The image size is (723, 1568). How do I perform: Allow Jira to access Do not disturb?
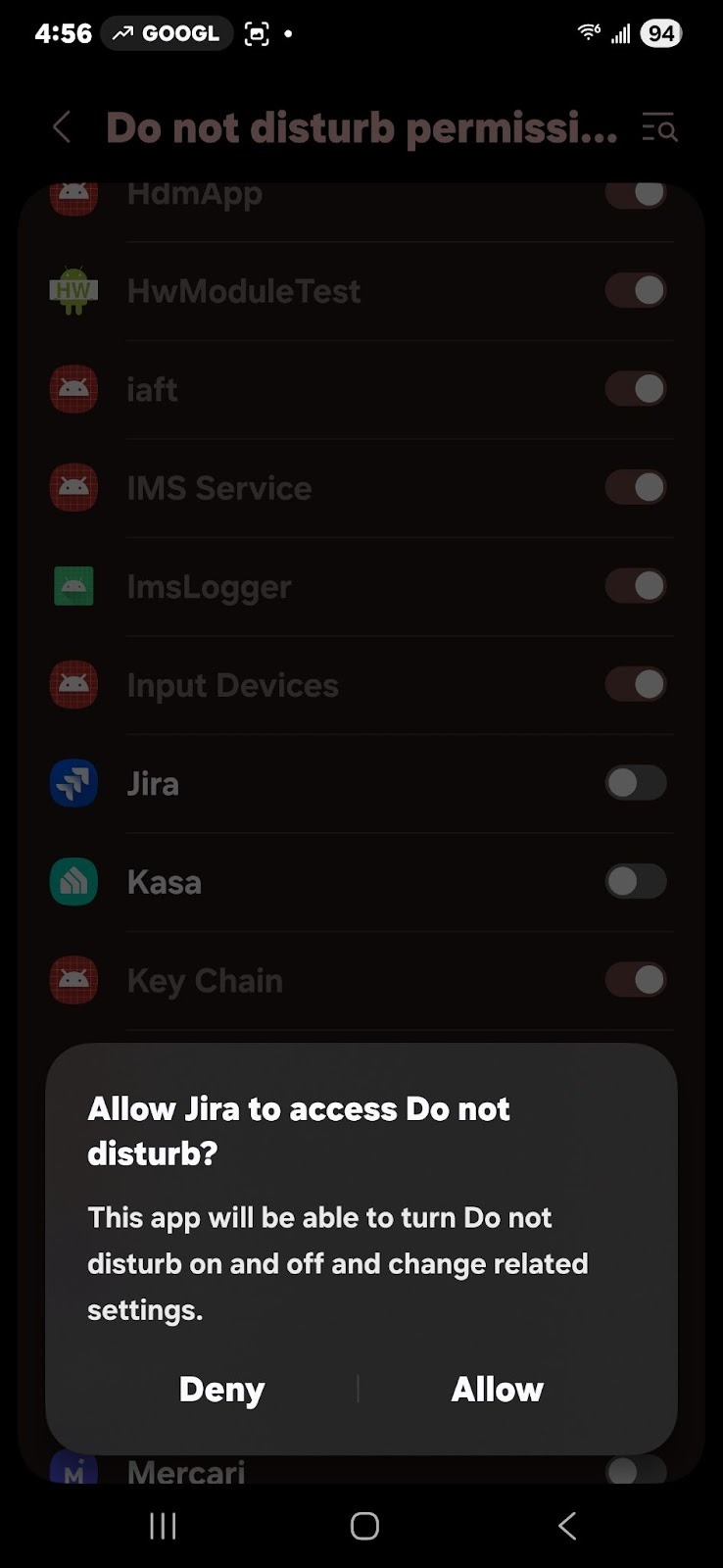click(497, 1389)
